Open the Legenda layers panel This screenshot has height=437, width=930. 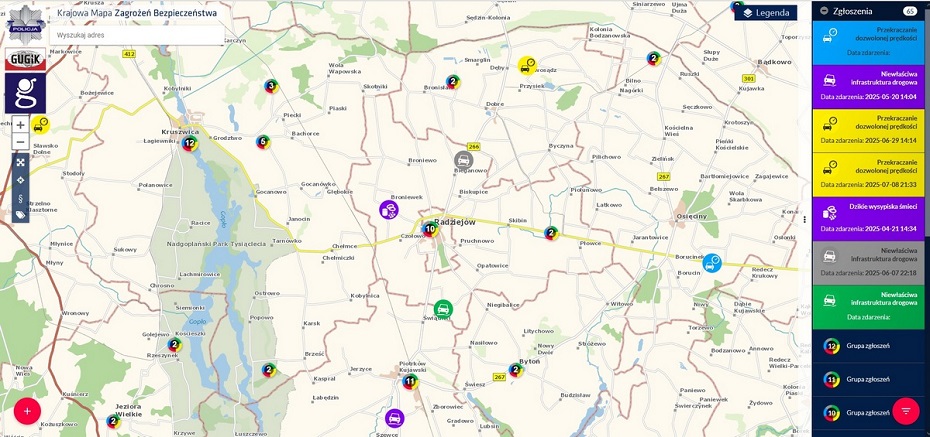(x=765, y=13)
